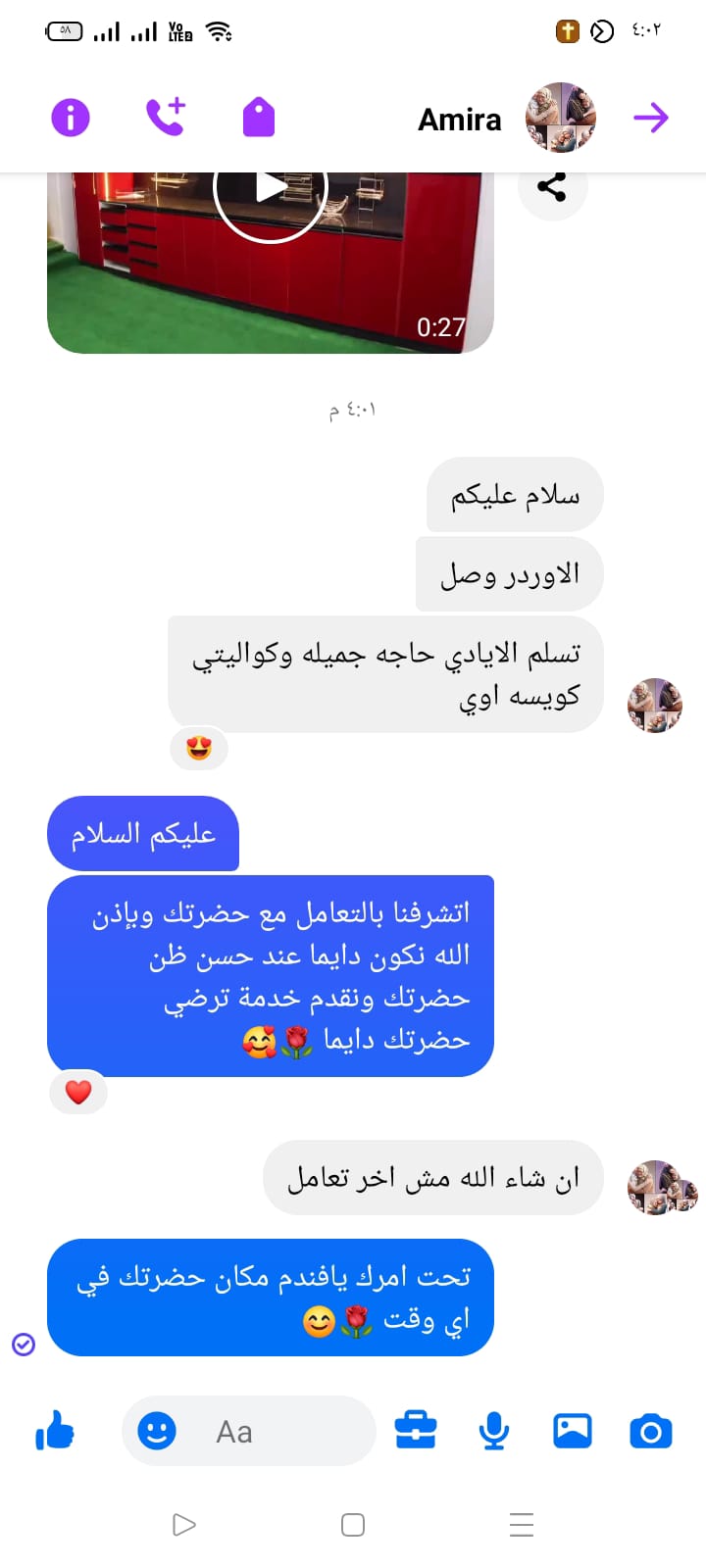Open Amira's profile picture in header
Screen dimensions: 706x1568
[x=560, y=118]
